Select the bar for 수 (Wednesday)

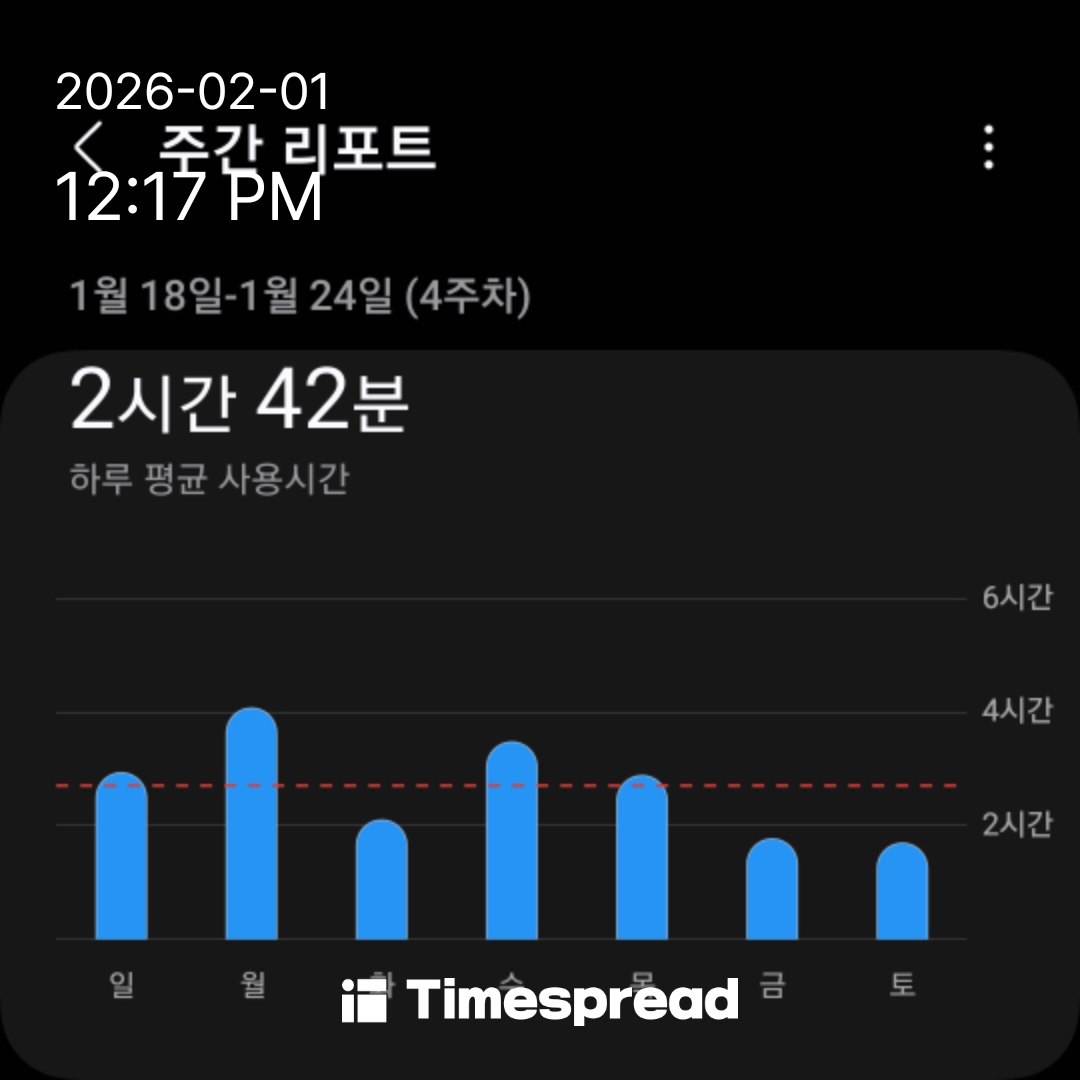click(x=512, y=841)
